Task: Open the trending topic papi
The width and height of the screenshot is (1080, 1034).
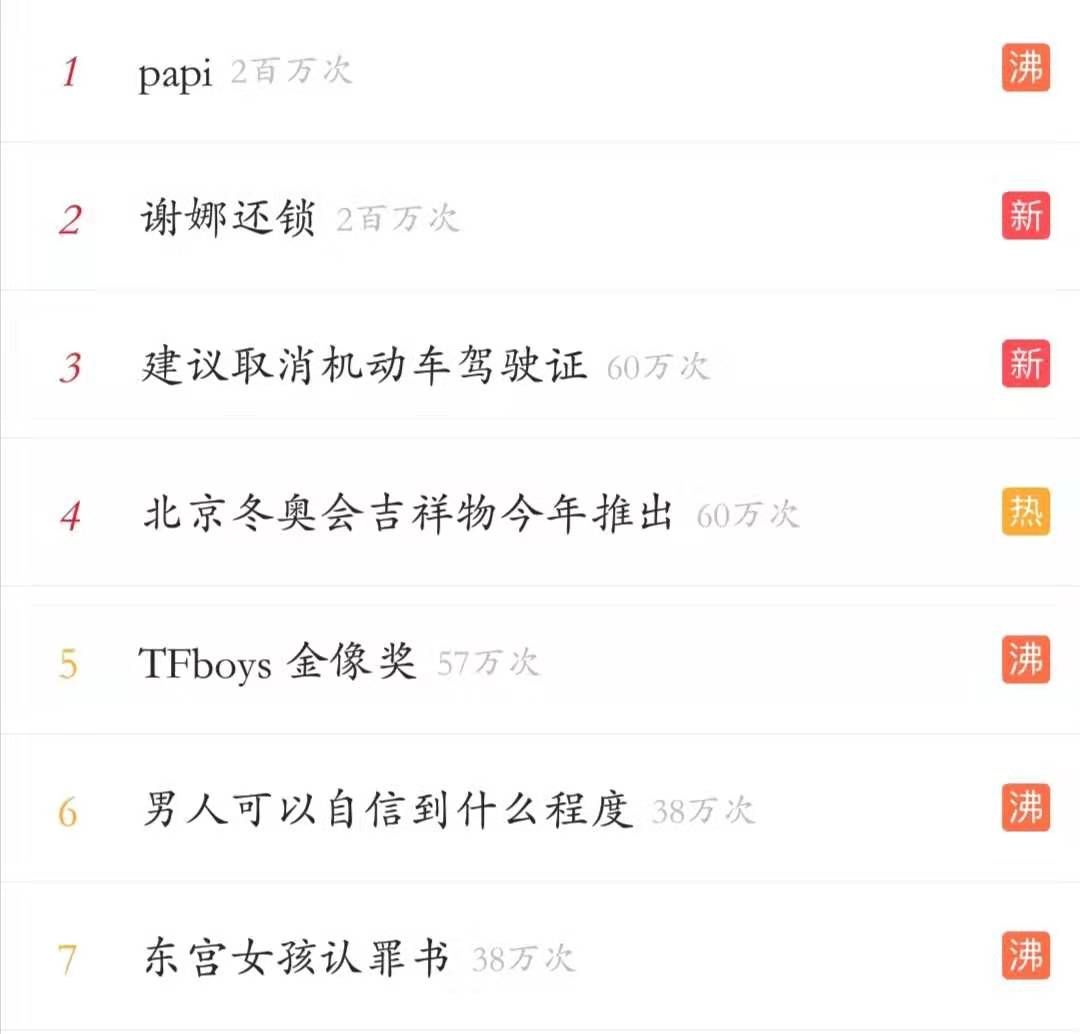Action: [x=176, y=73]
